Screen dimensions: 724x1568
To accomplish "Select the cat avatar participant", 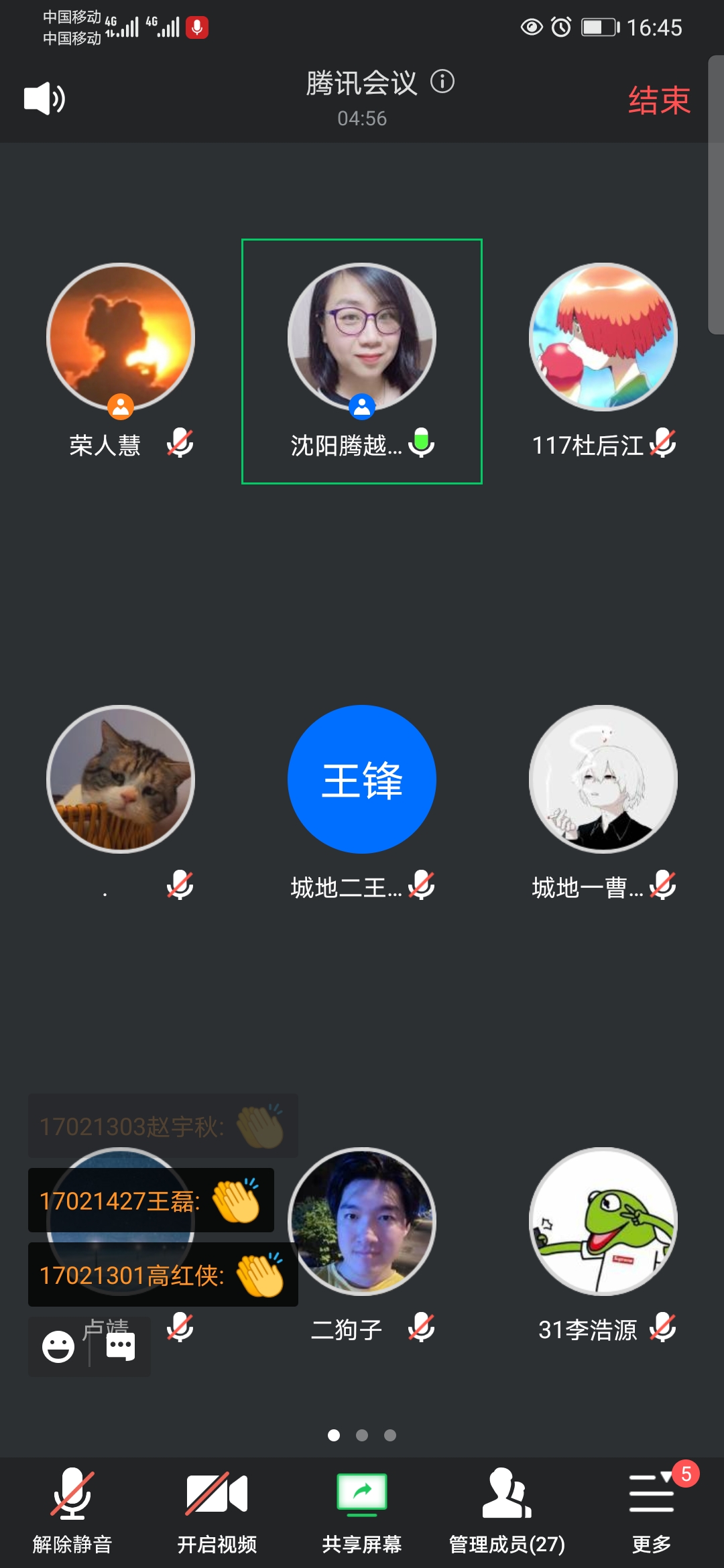I will pyautogui.click(x=121, y=779).
